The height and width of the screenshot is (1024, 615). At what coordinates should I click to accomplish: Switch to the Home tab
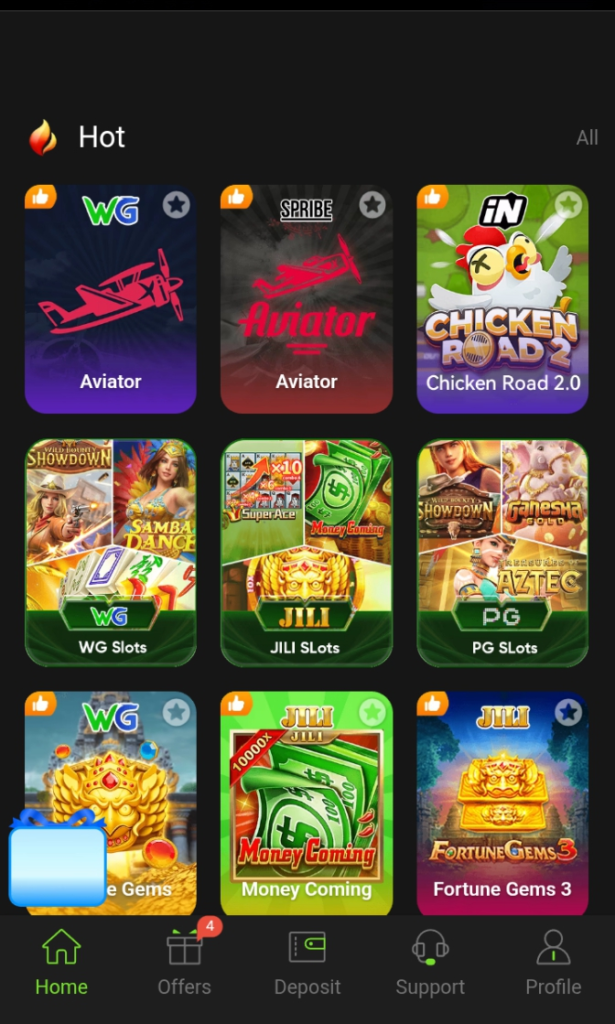click(61, 962)
